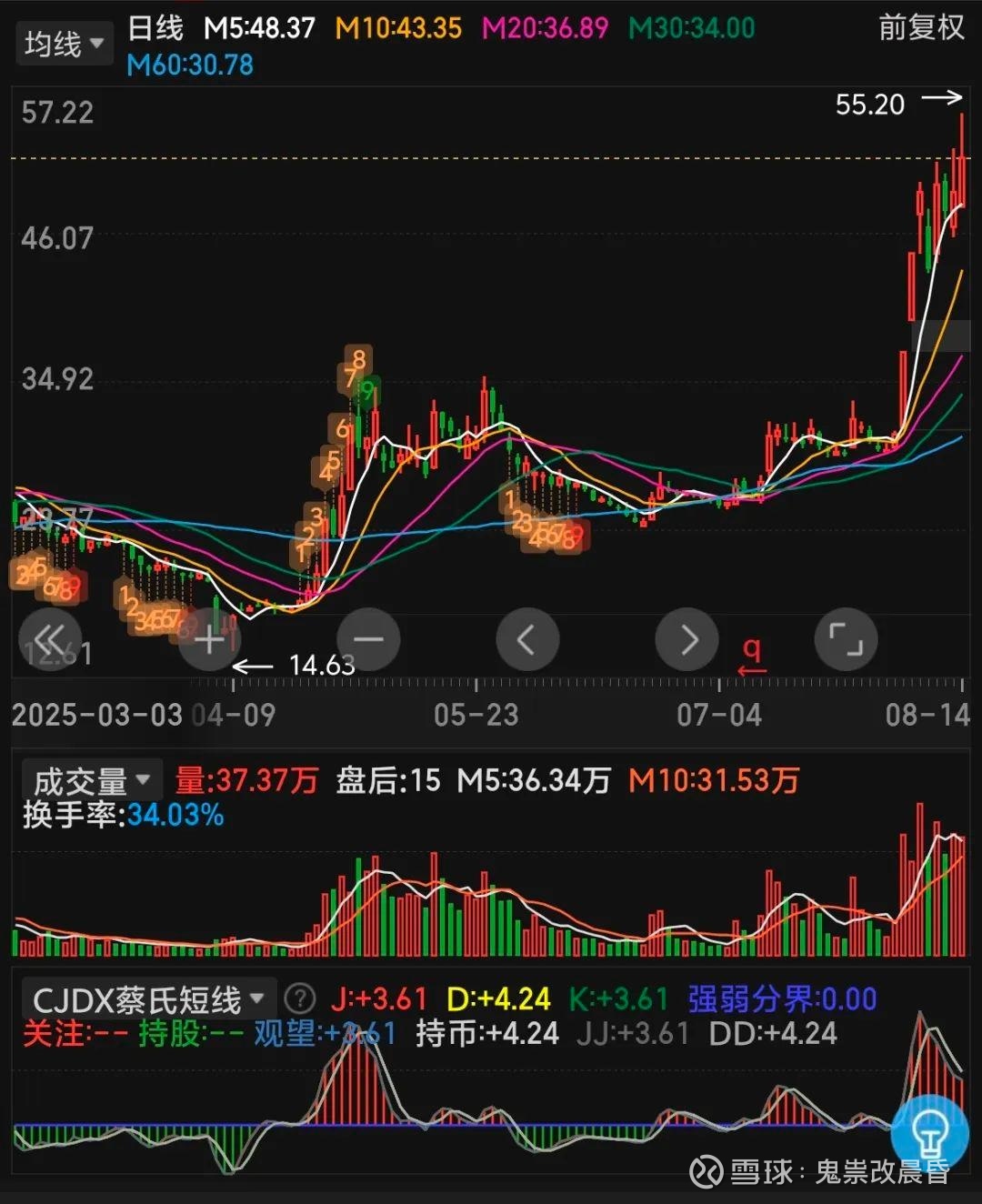The width and height of the screenshot is (982, 1204).
Task: Jump the chart back with the double-arrow button
Action: 49,639
